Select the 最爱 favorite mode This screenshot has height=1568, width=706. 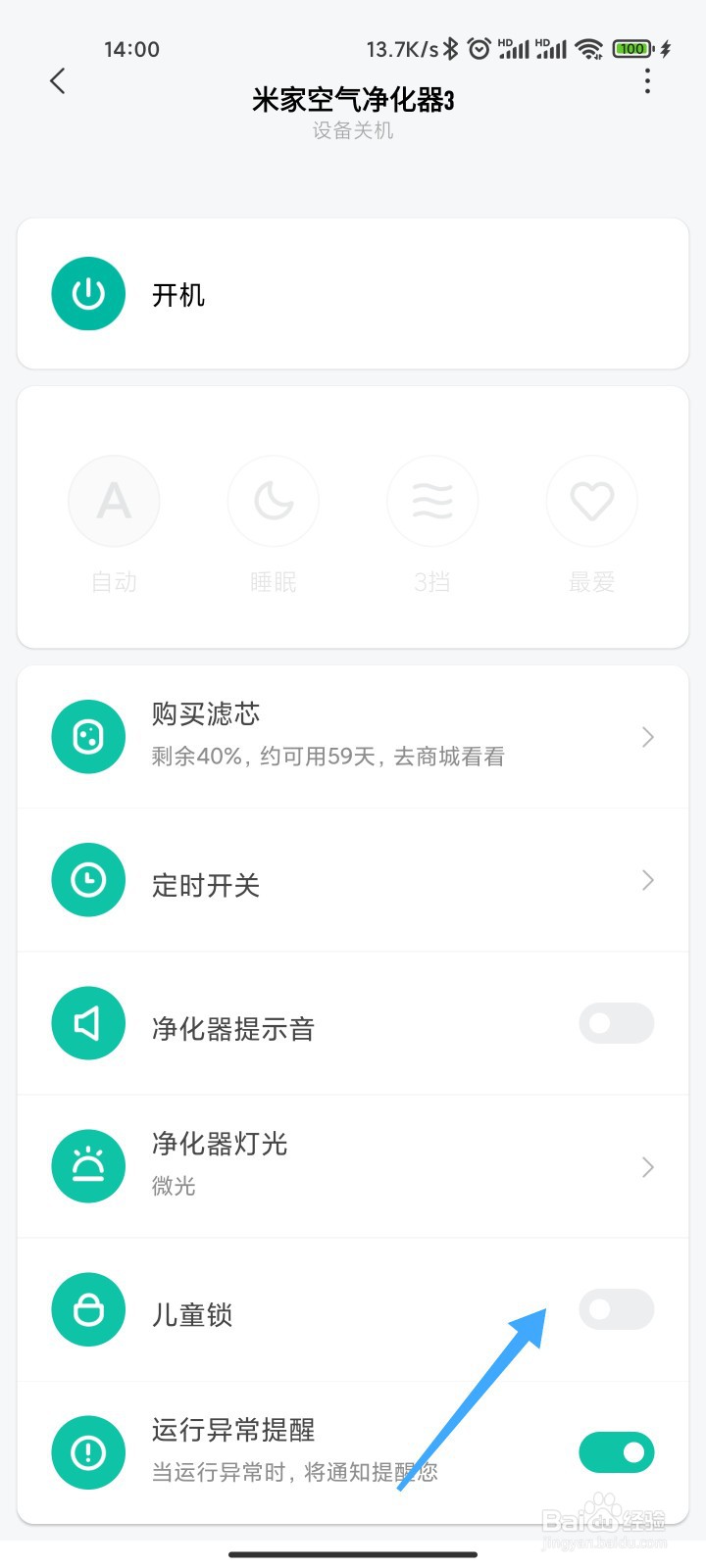(x=592, y=502)
